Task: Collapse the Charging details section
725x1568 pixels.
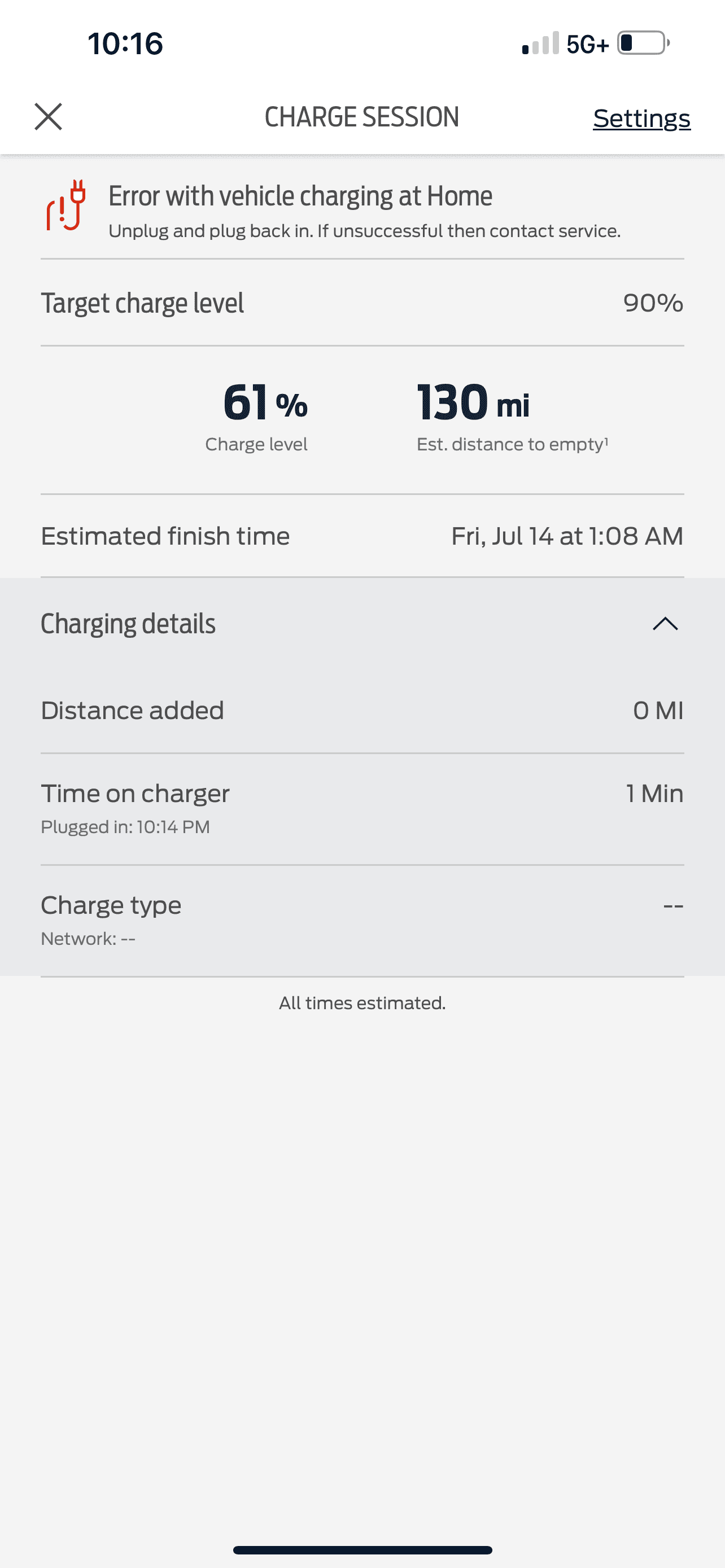Action: (665, 623)
